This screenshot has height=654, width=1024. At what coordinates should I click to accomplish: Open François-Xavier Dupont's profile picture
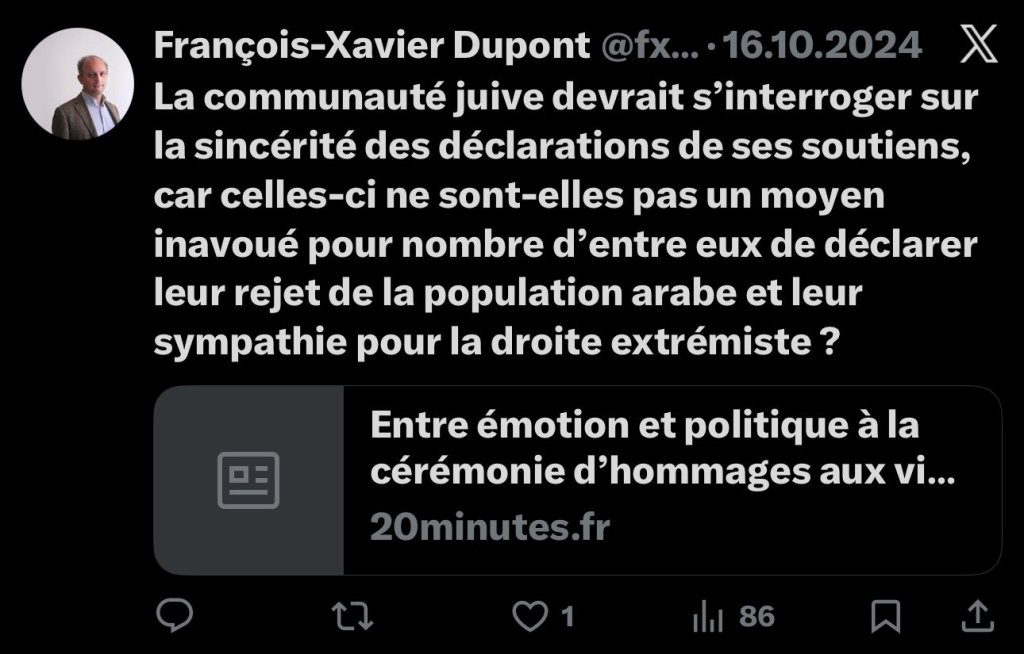pyautogui.click(x=78, y=83)
